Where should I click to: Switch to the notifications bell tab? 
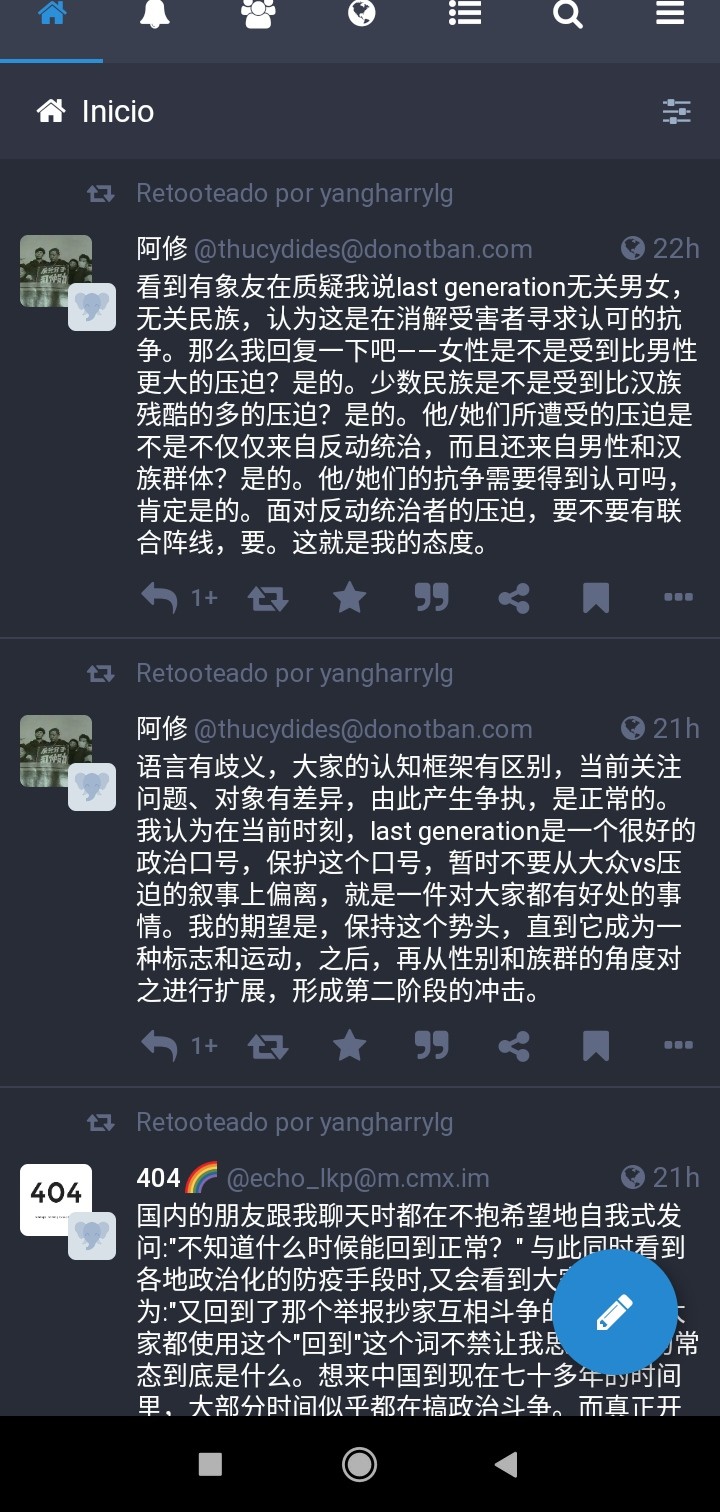[x=155, y=15]
